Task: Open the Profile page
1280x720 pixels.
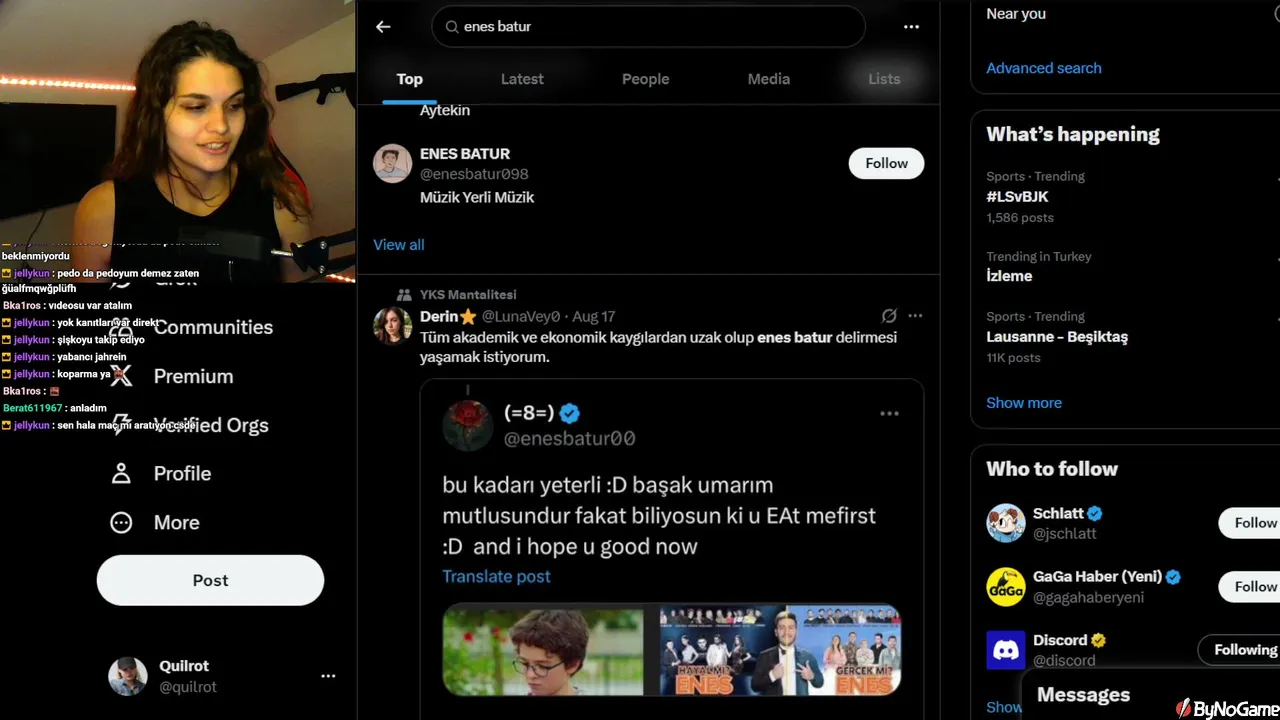Action: [x=181, y=473]
